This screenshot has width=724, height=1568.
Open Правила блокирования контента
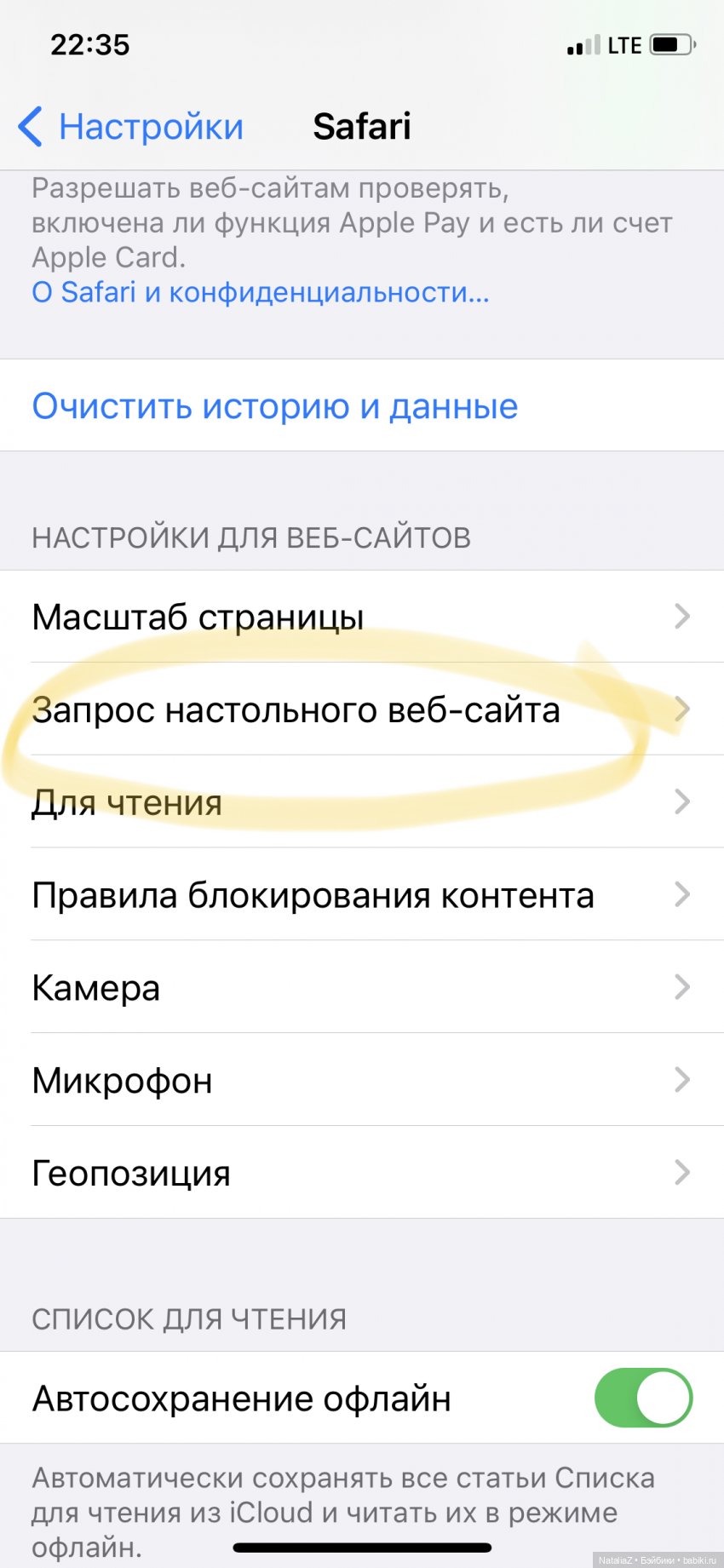(361, 895)
